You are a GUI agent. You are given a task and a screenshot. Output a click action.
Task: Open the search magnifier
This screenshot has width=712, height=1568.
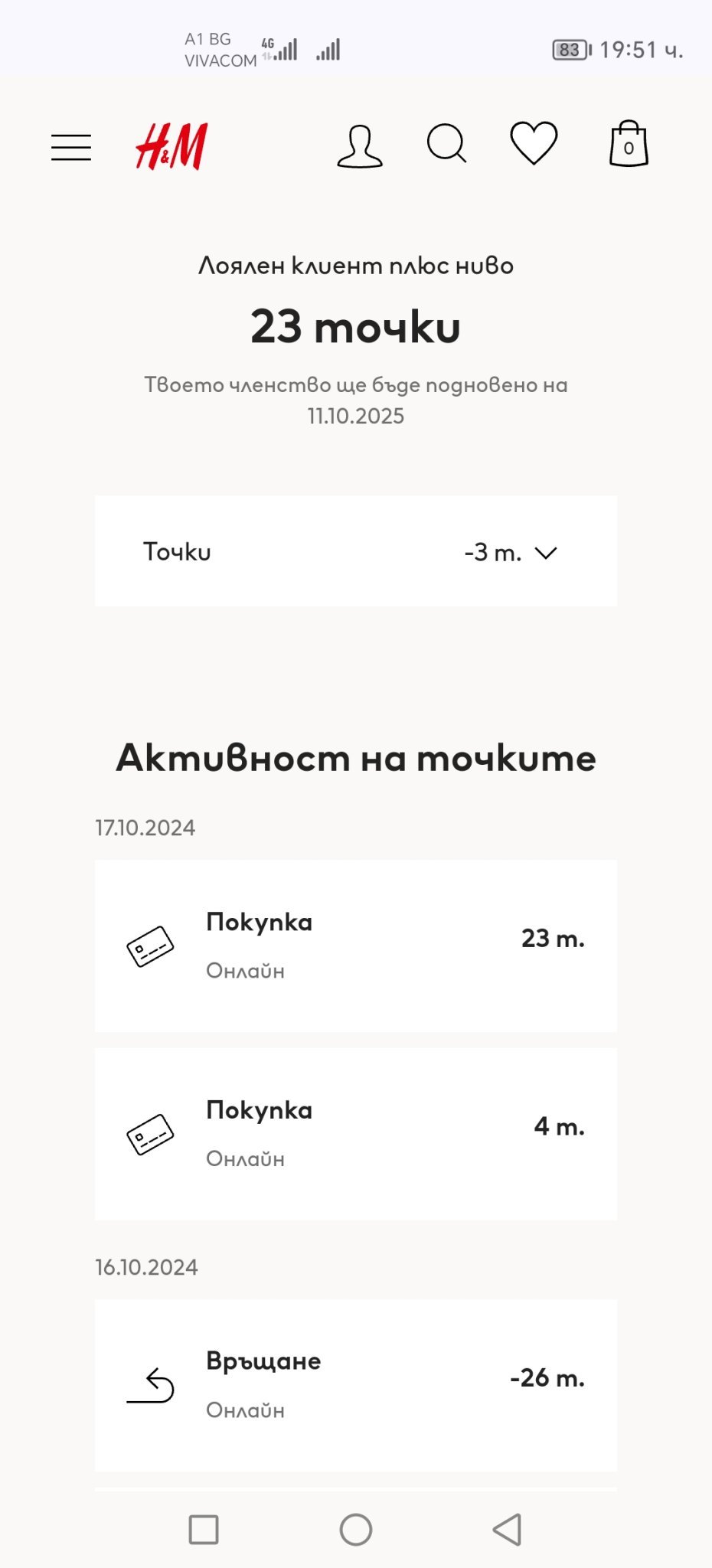point(446,144)
